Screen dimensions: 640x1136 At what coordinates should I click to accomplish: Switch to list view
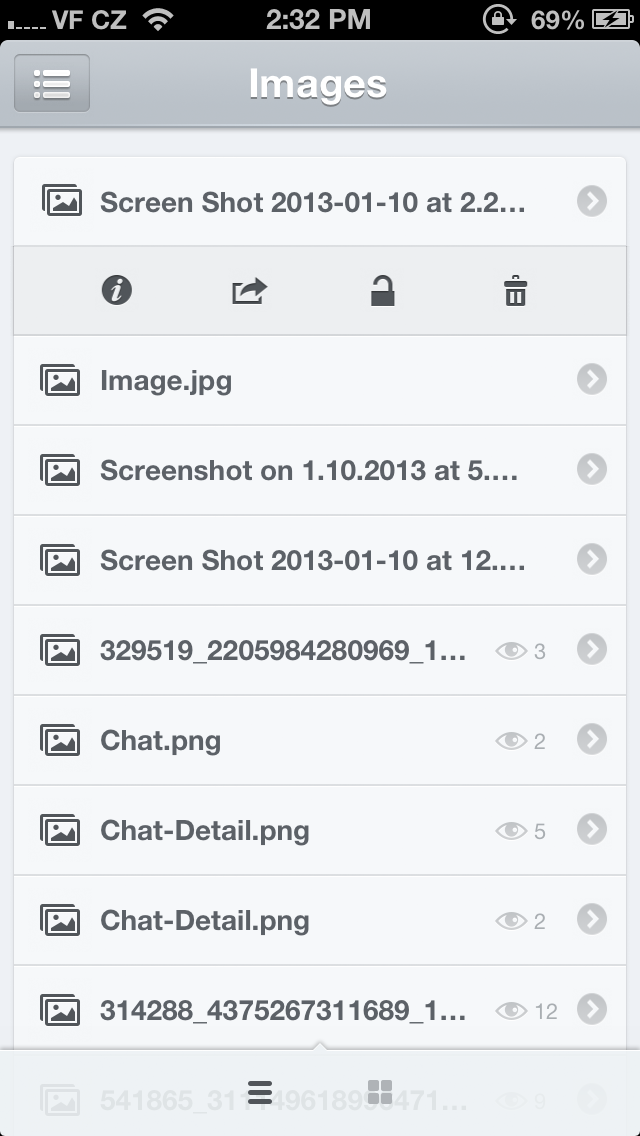pos(260,1092)
